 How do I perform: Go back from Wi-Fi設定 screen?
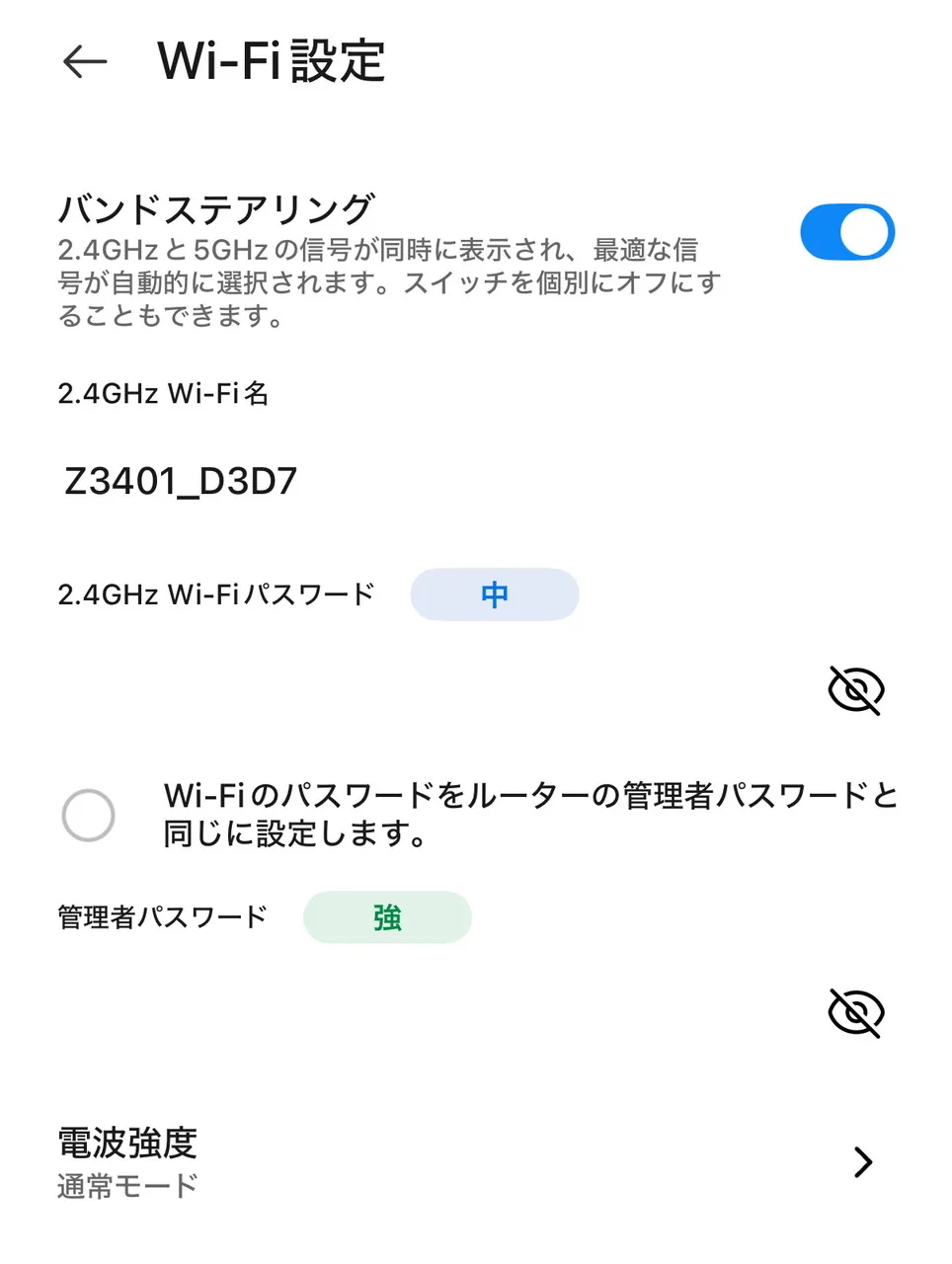(x=85, y=62)
